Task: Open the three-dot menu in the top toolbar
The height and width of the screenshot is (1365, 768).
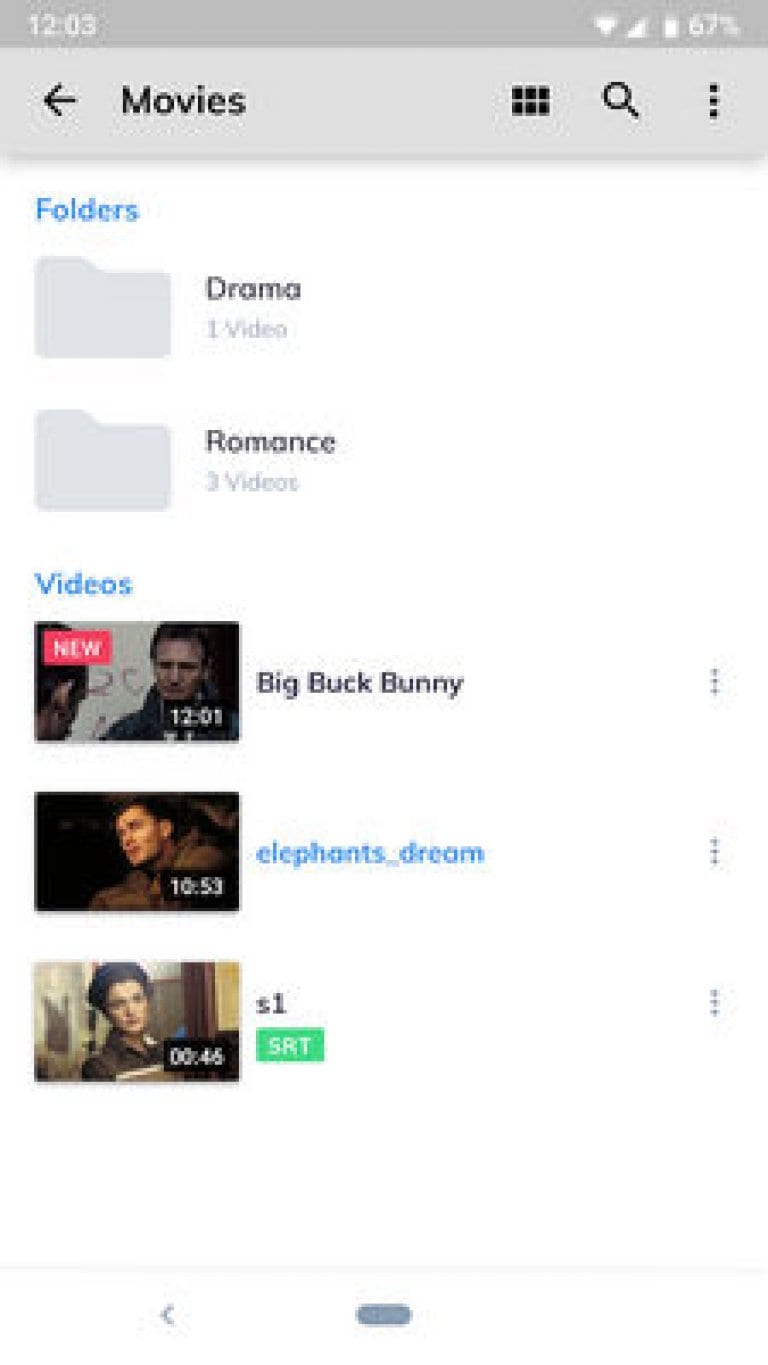Action: click(713, 100)
